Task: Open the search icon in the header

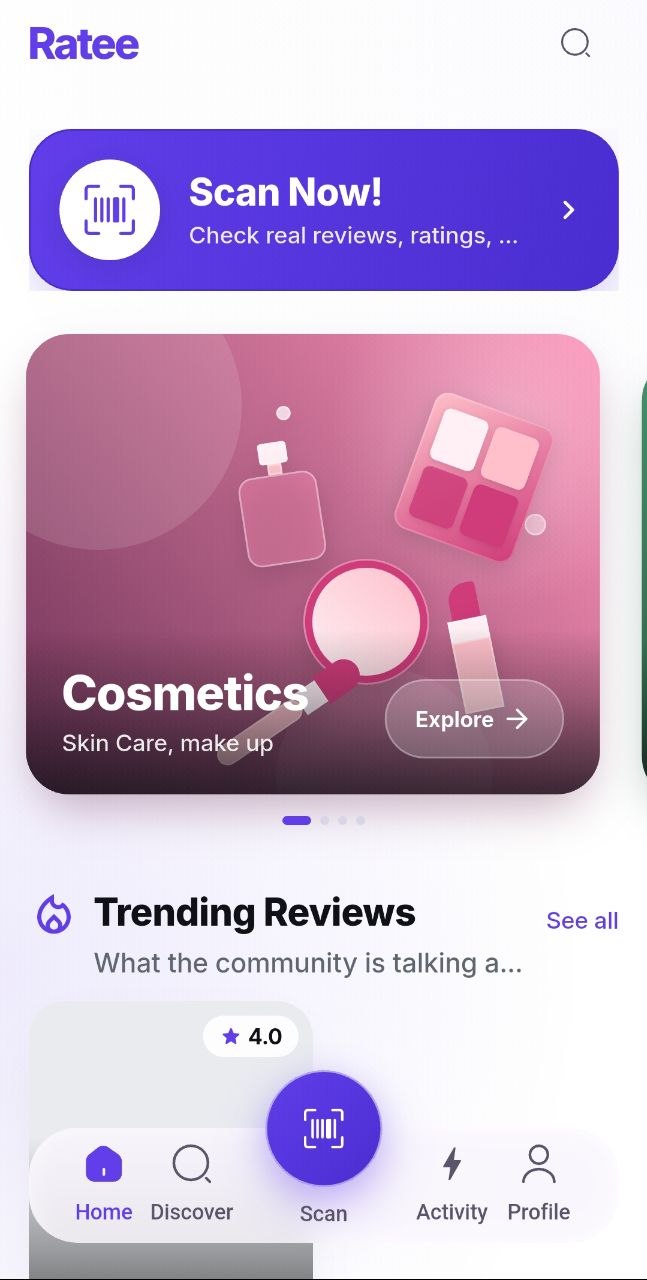Action: pos(575,43)
